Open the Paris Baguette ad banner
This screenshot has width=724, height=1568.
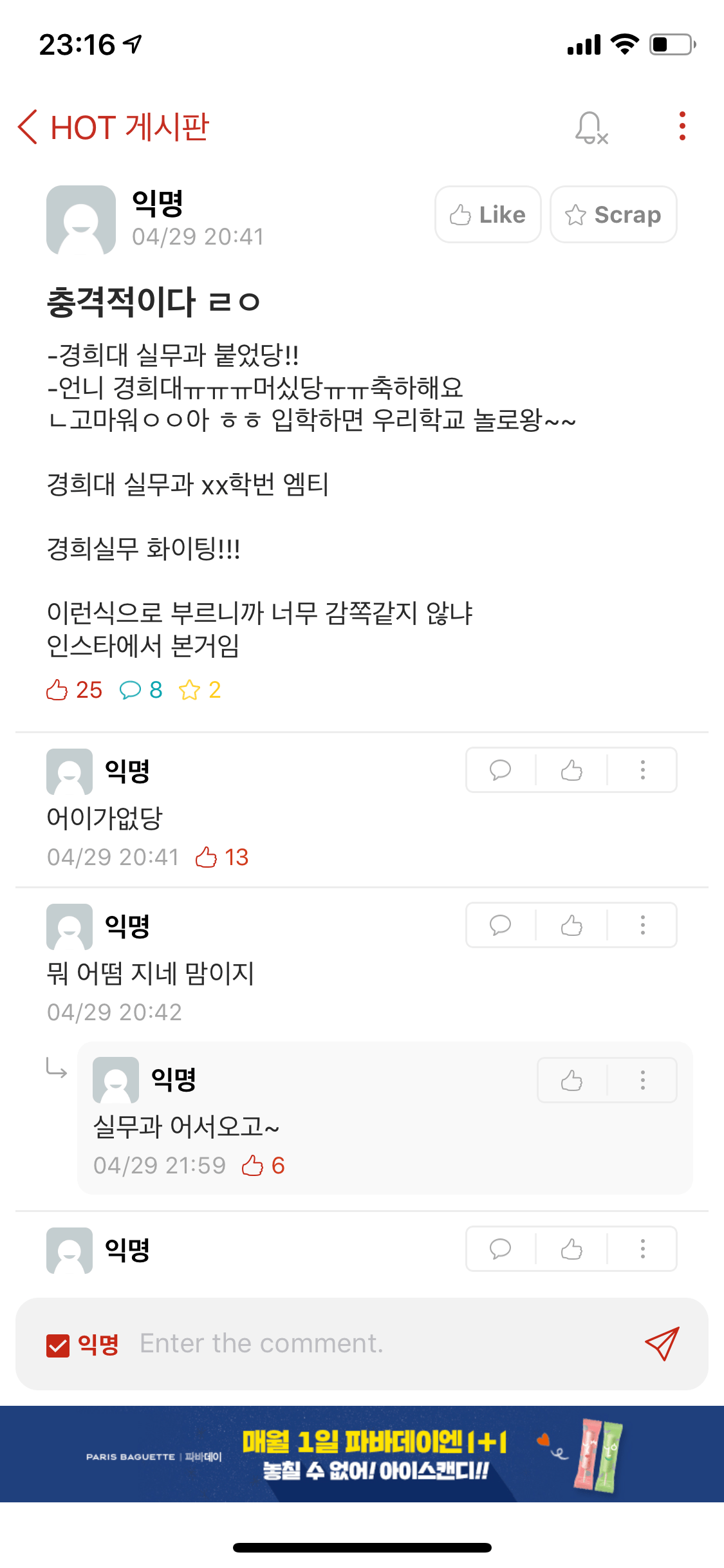362,1453
